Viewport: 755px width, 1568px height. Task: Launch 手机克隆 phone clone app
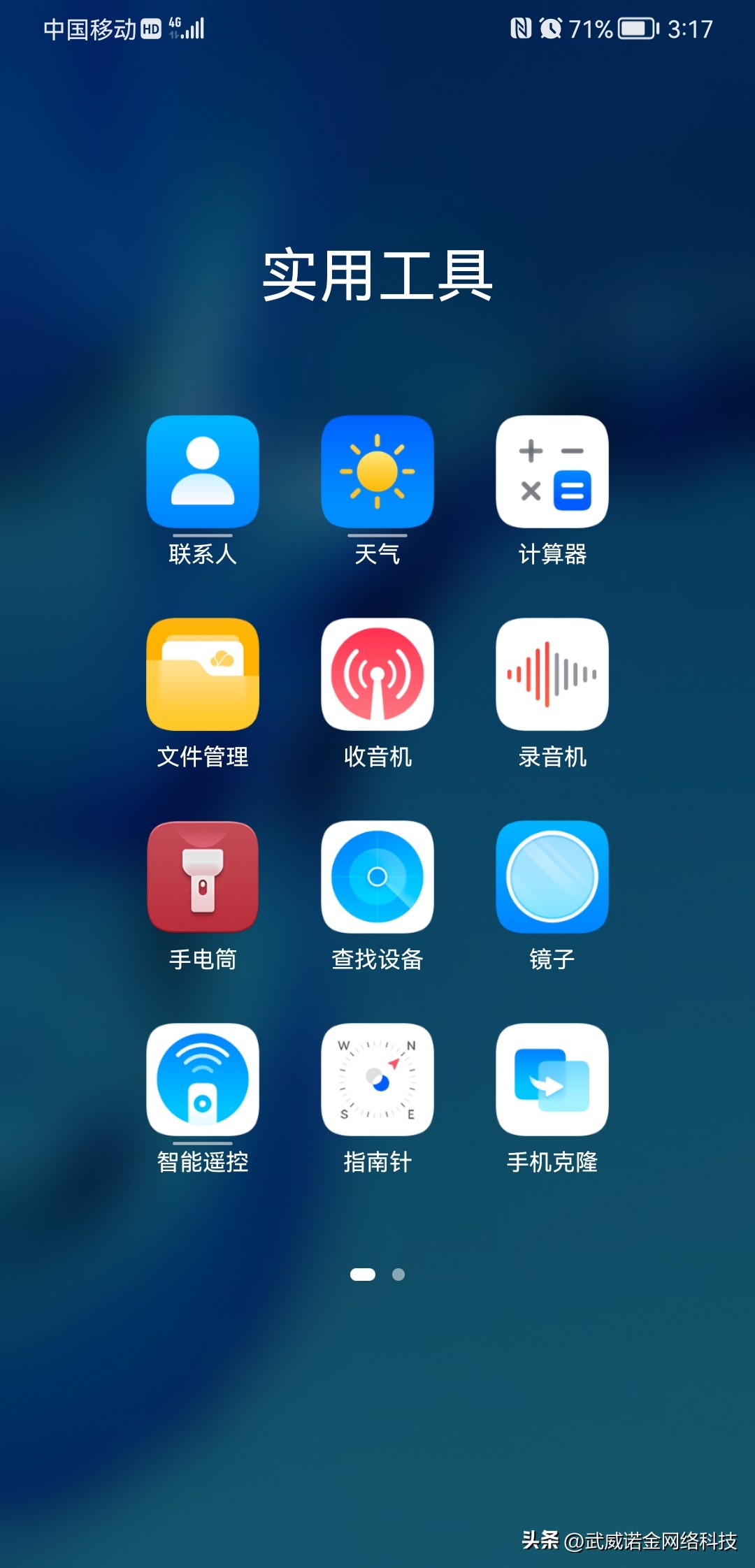click(552, 1080)
